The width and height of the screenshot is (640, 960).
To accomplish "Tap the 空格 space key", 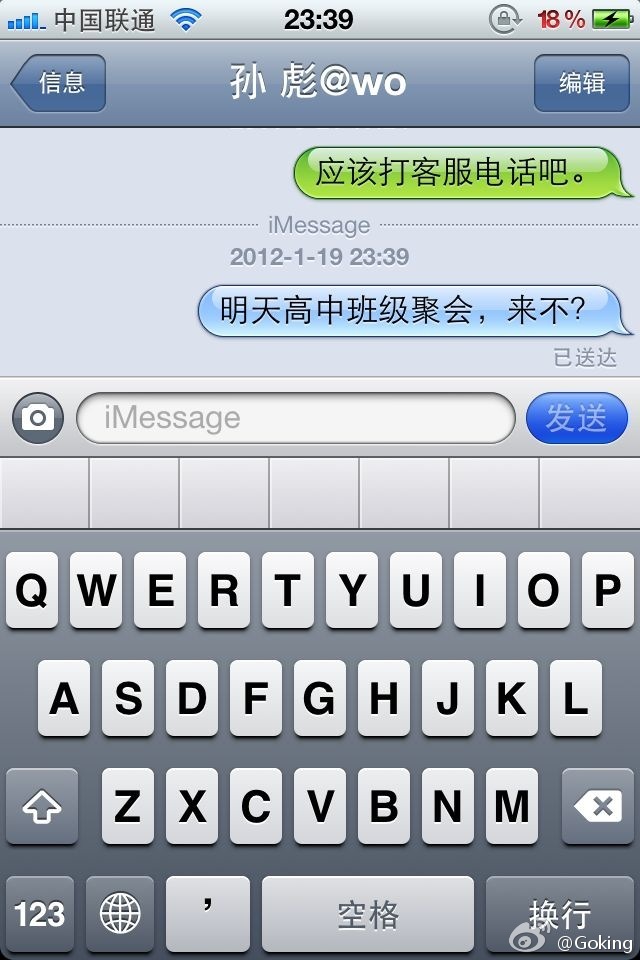I will (x=367, y=913).
